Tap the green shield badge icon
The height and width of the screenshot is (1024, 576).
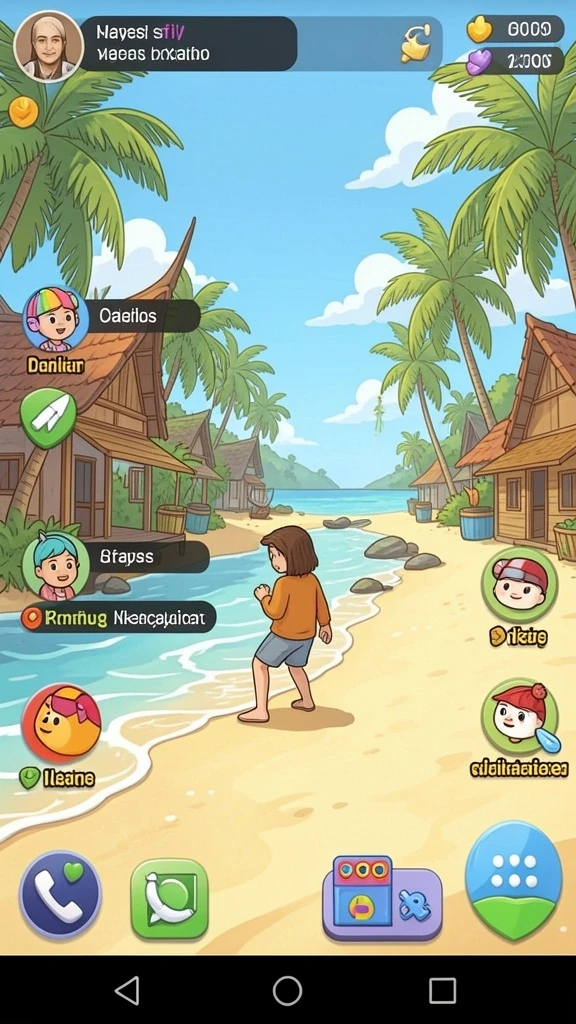click(48, 418)
